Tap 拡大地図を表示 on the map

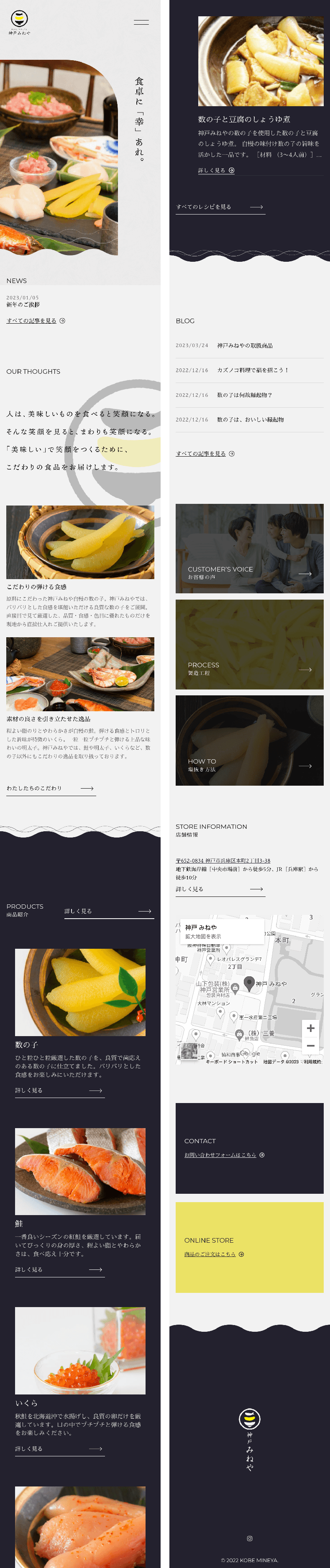tap(203, 936)
